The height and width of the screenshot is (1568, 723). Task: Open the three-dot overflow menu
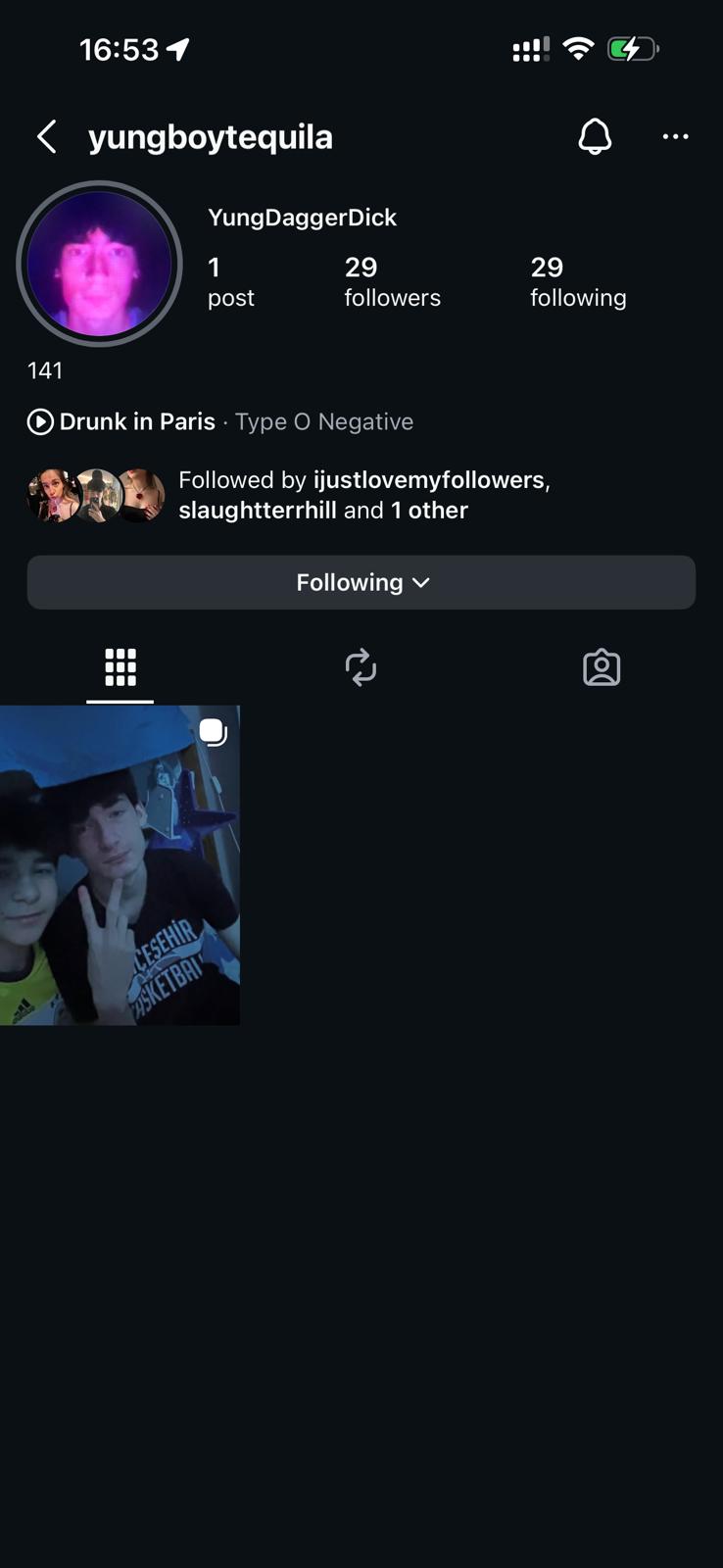pyautogui.click(x=675, y=137)
